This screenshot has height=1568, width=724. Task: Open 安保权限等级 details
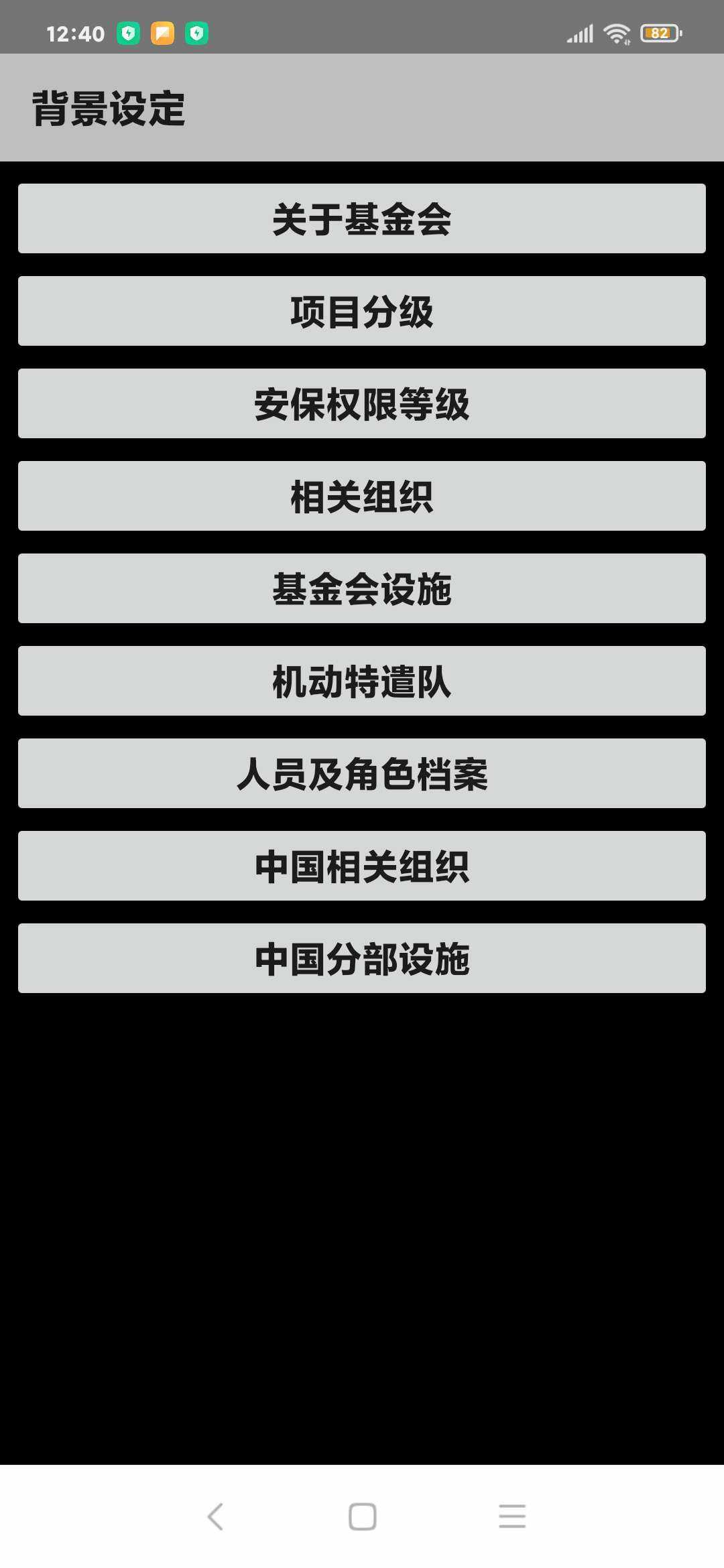362,403
